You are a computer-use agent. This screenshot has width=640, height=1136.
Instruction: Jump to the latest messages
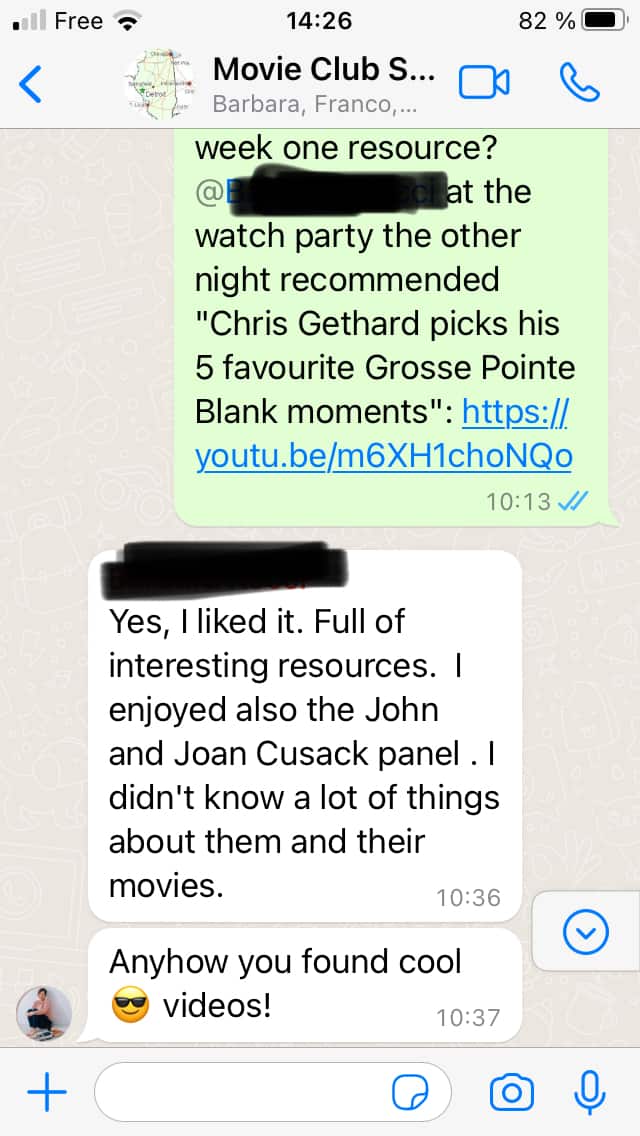coord(585,934)
